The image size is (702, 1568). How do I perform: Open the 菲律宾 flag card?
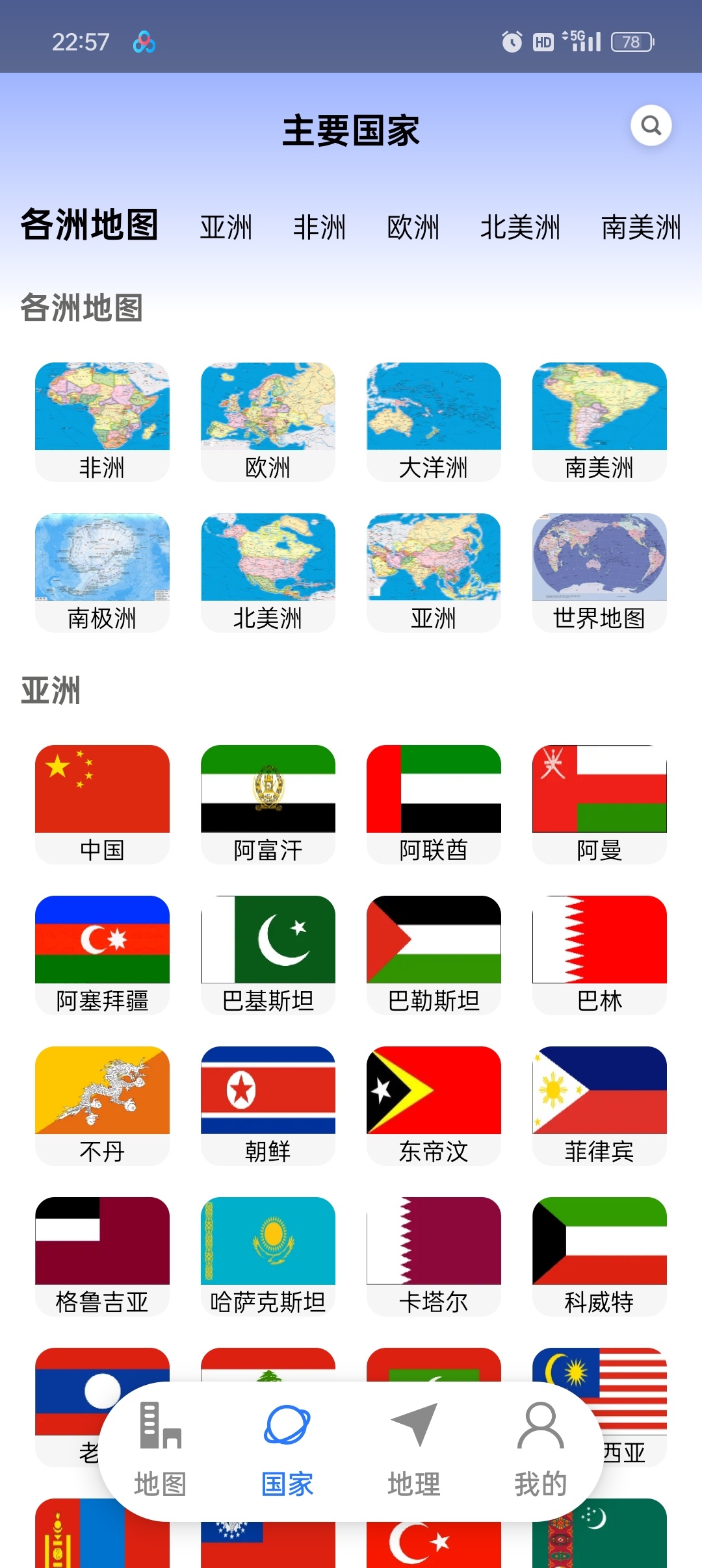[599, 1105]
